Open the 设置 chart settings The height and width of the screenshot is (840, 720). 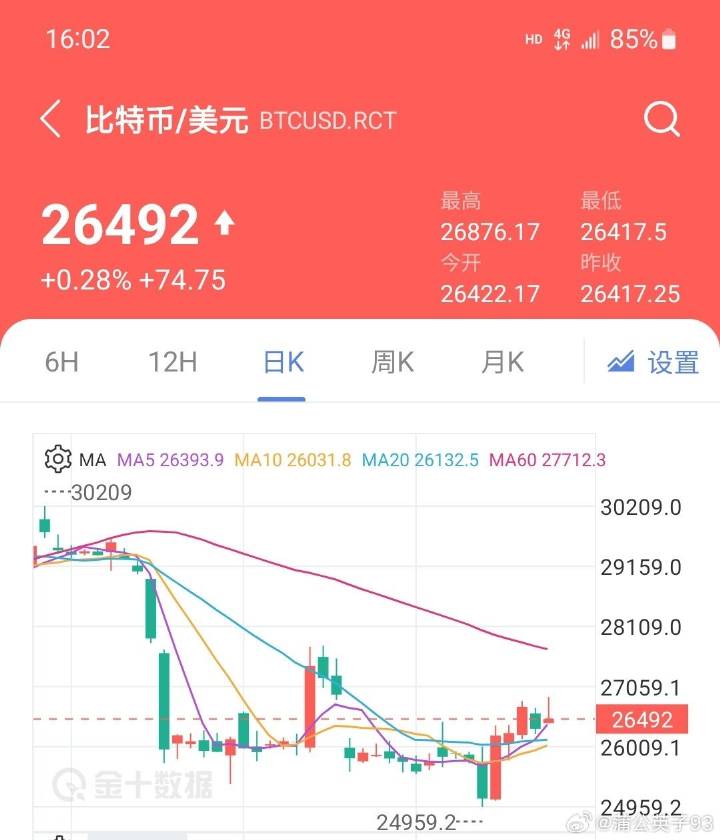pyautogui.click(x=654, y=362)
